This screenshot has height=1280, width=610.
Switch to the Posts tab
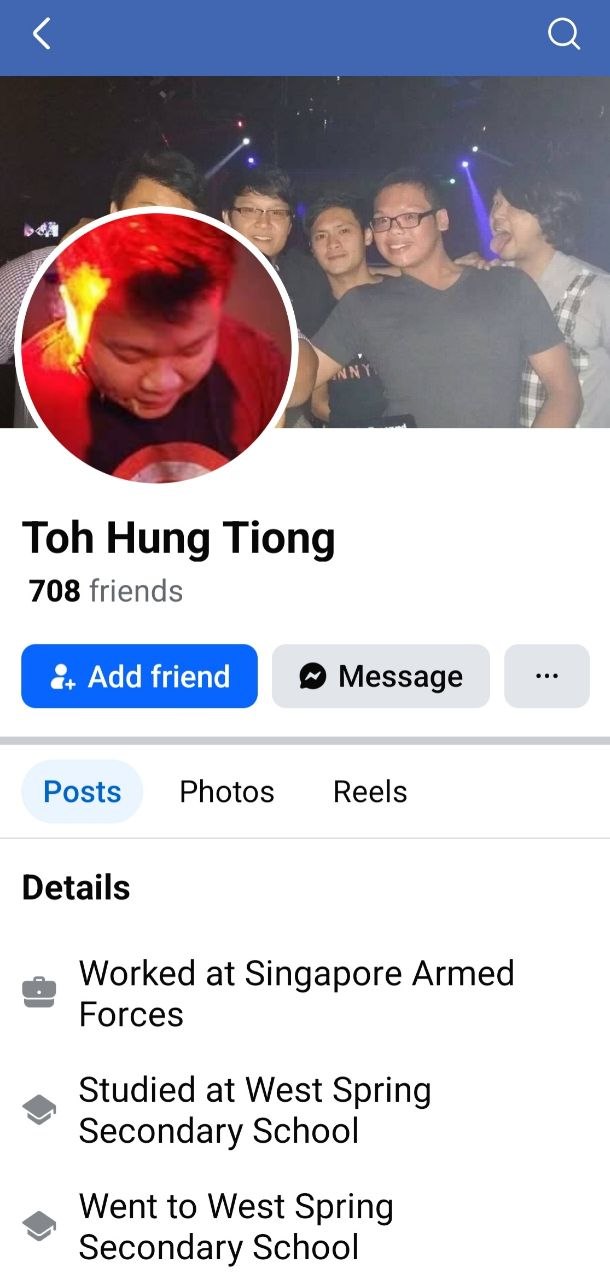(82, 791)
